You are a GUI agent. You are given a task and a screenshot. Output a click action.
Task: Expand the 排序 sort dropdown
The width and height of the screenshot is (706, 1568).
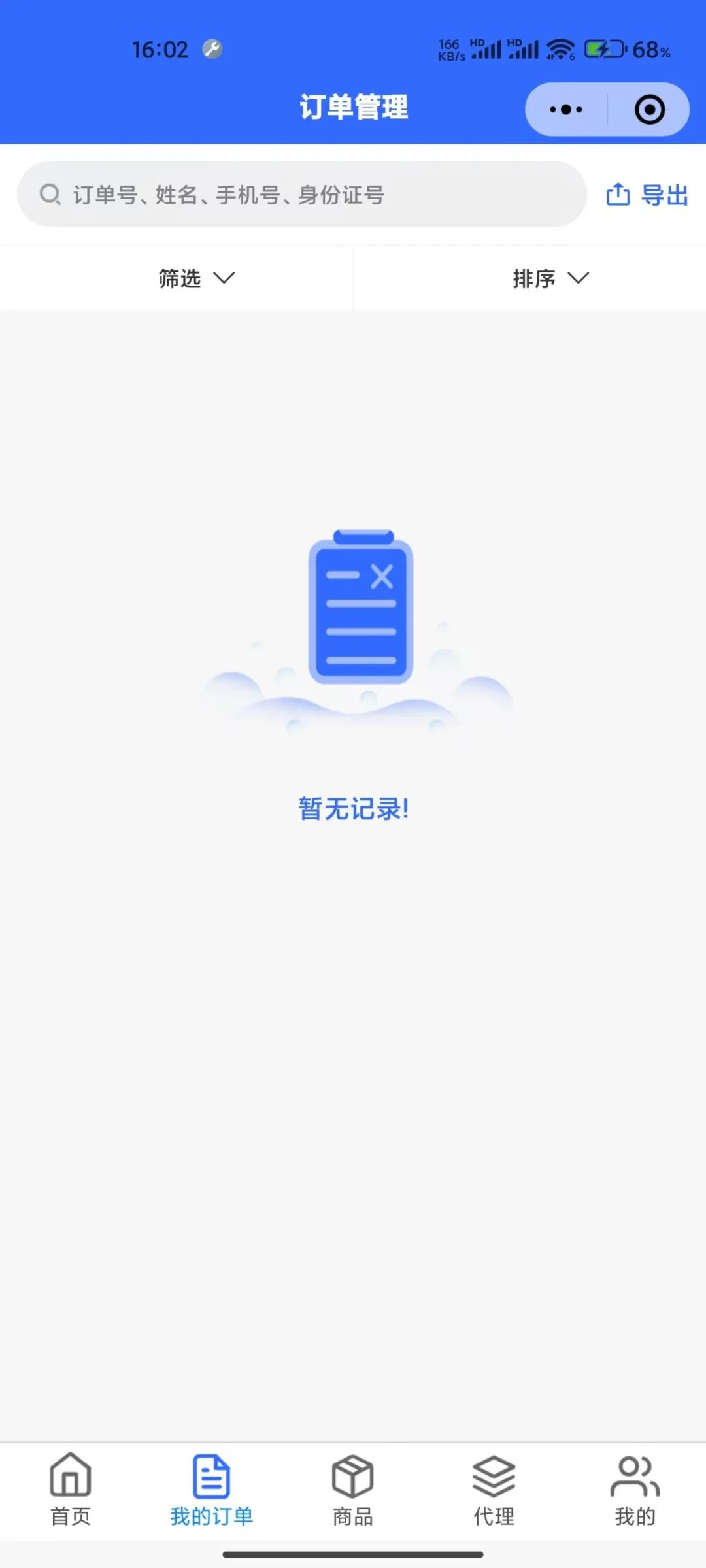[x=550, y=278]
